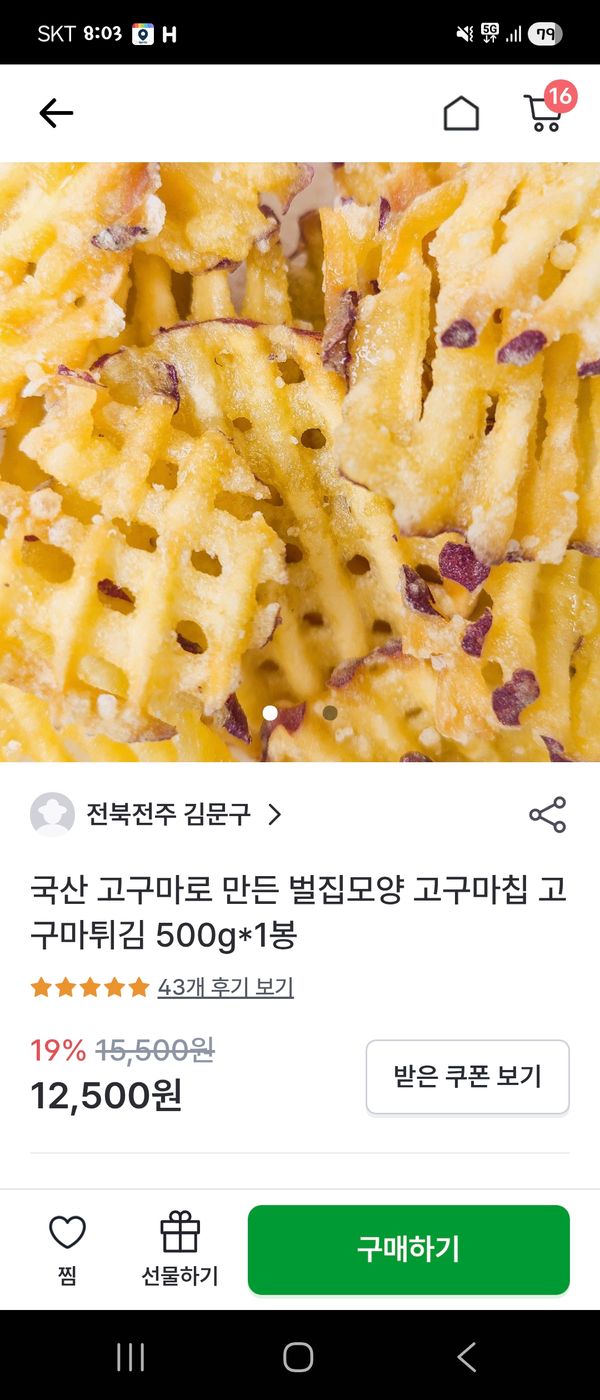The height and width of the screenshot is (1400, 600).
Task: Open recent apps in system navigation
Action: point(131,1357)
